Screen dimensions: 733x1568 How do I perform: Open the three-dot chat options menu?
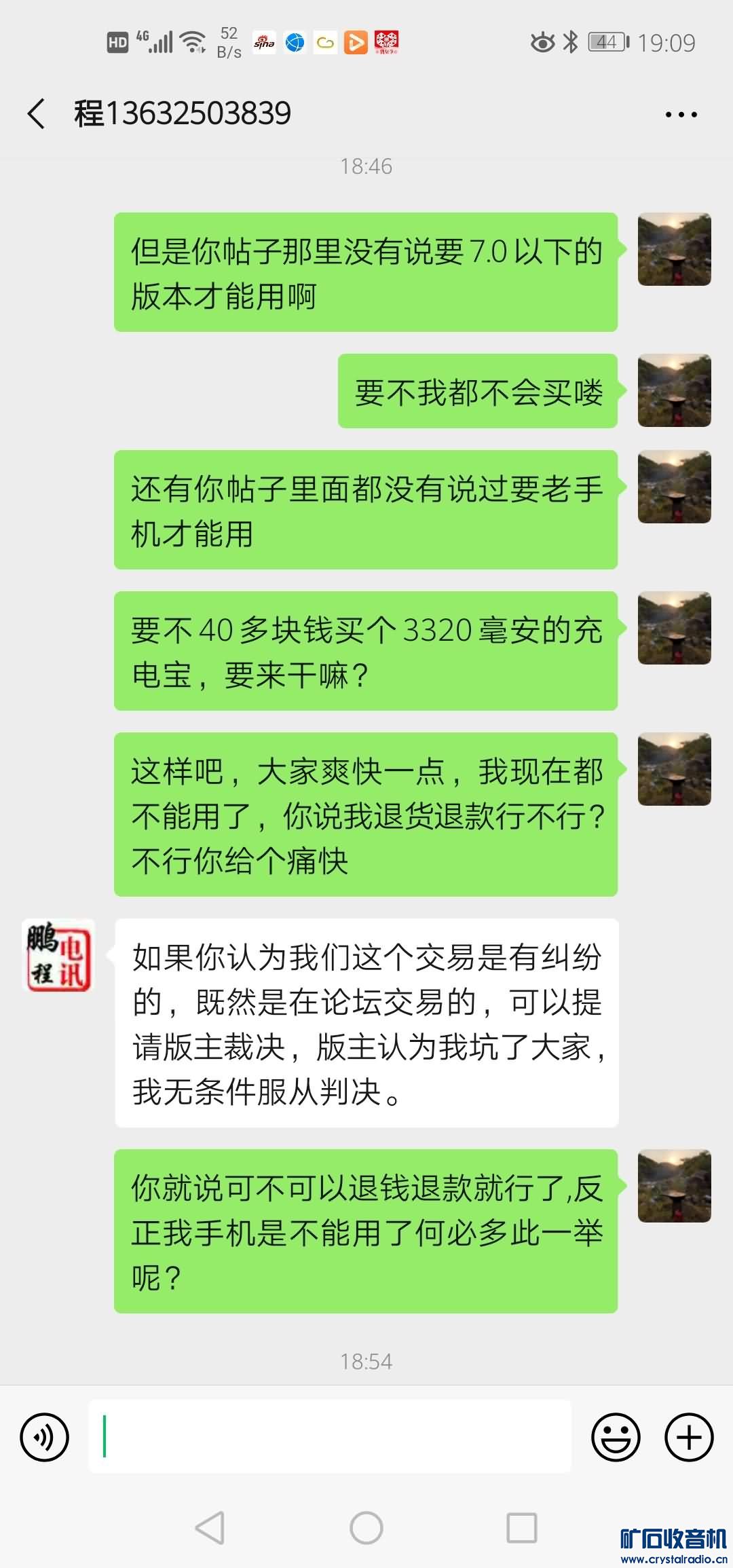681,115
